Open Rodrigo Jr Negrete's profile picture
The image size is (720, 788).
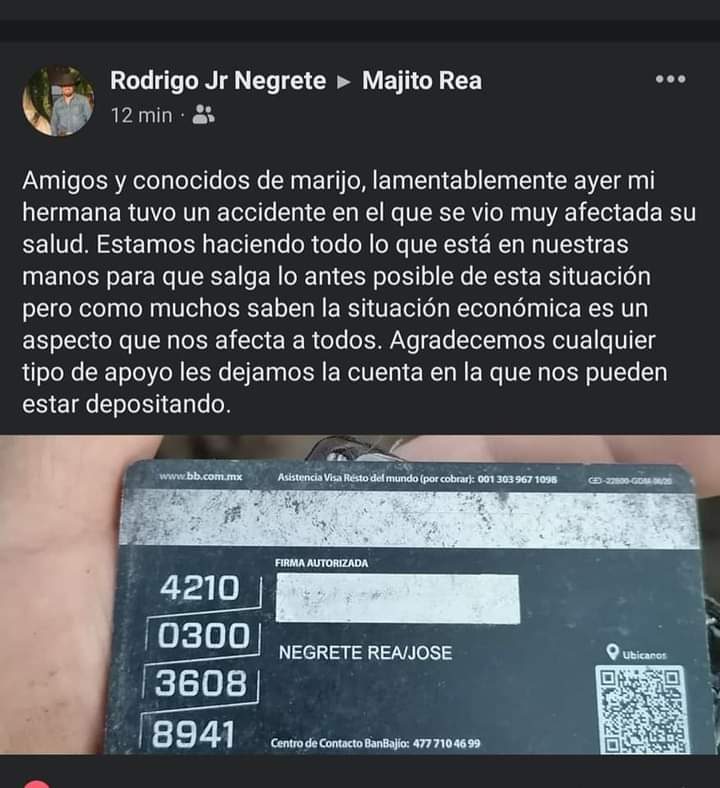coord(58,101)
